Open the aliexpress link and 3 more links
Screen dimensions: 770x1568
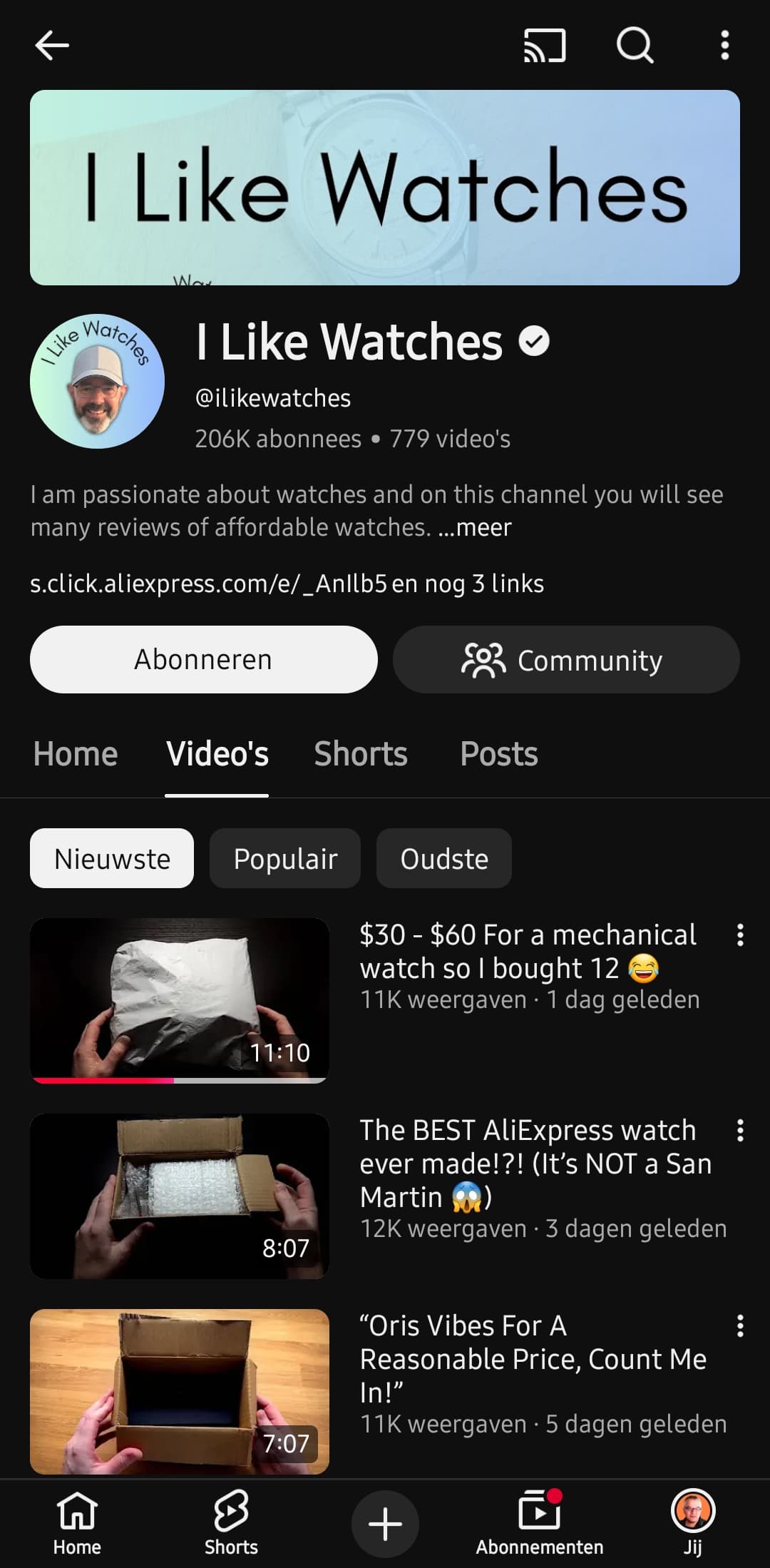(x=287, y=584)
